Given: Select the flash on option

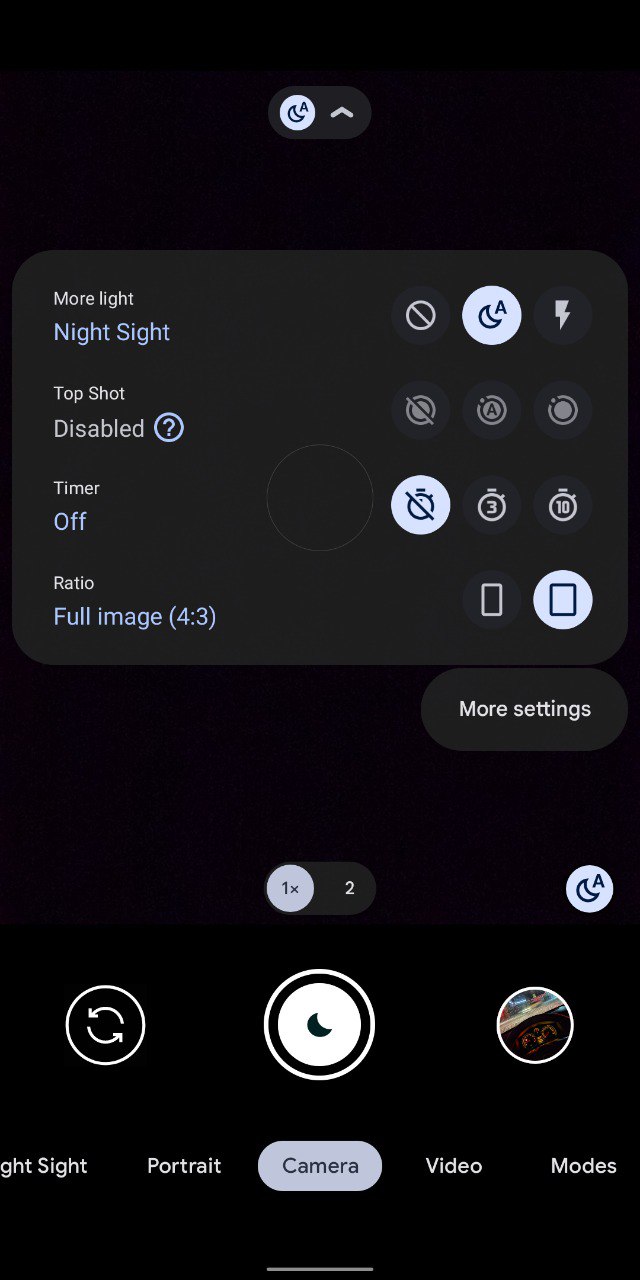Looking at the screenshot, I should pyautogui.click(x=562, y=316).
